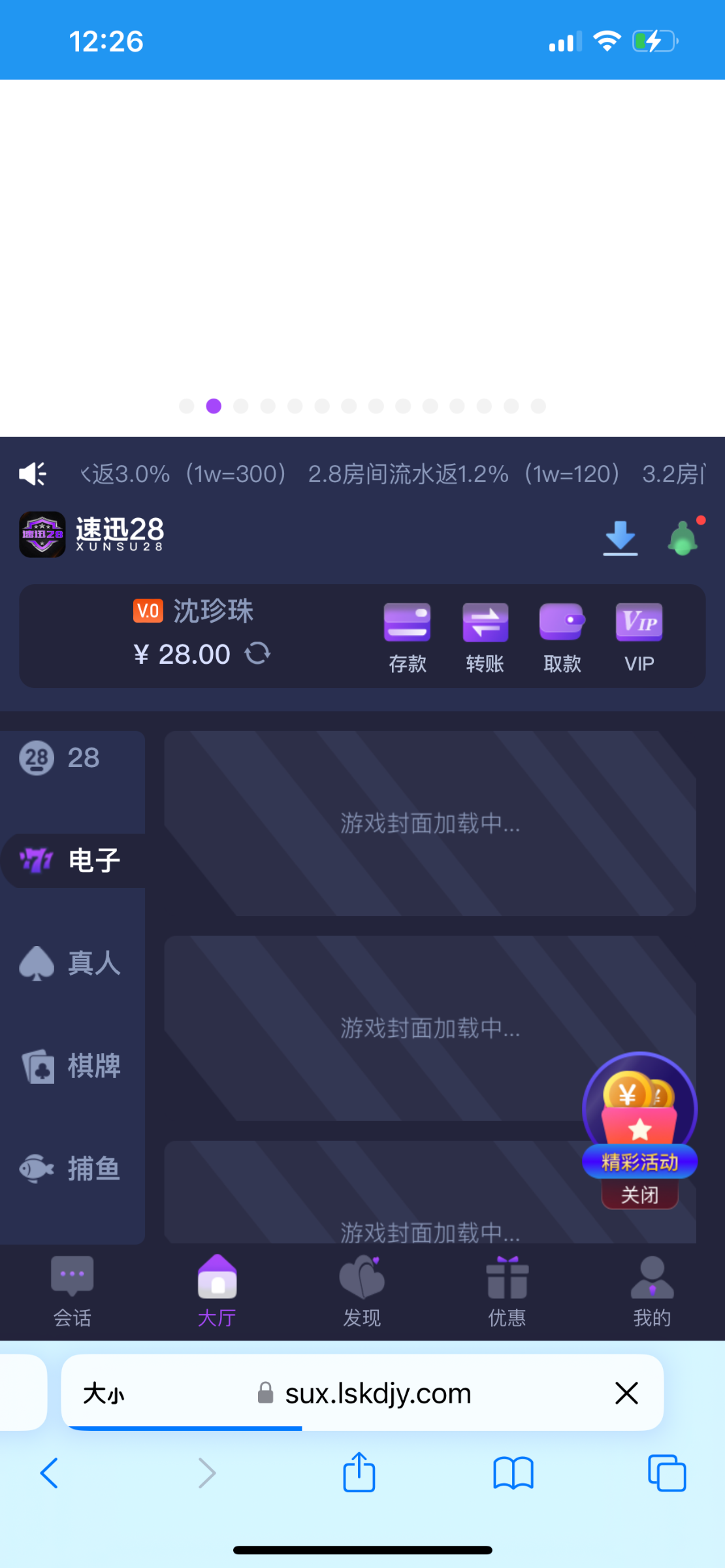Open 取款 withdrawal
725x1568 pixels.
[x=562, y=637]
